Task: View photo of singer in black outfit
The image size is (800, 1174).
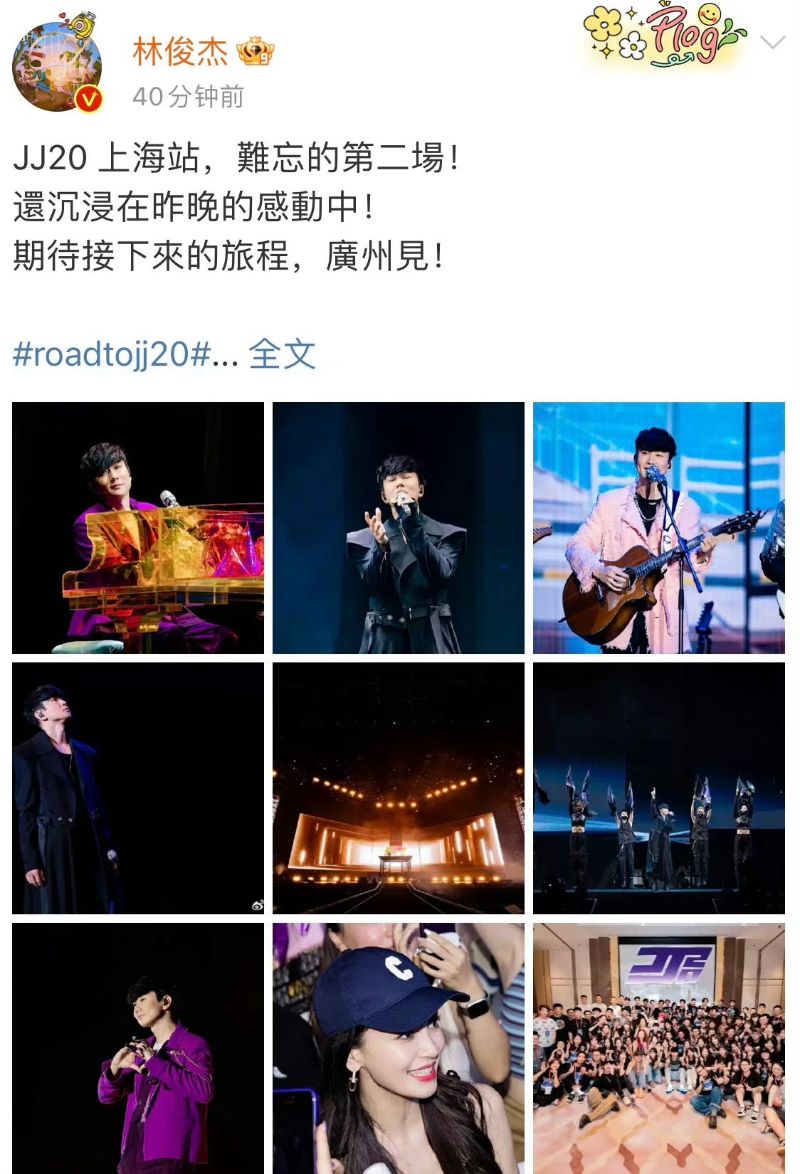Action: tap(398, 528)
